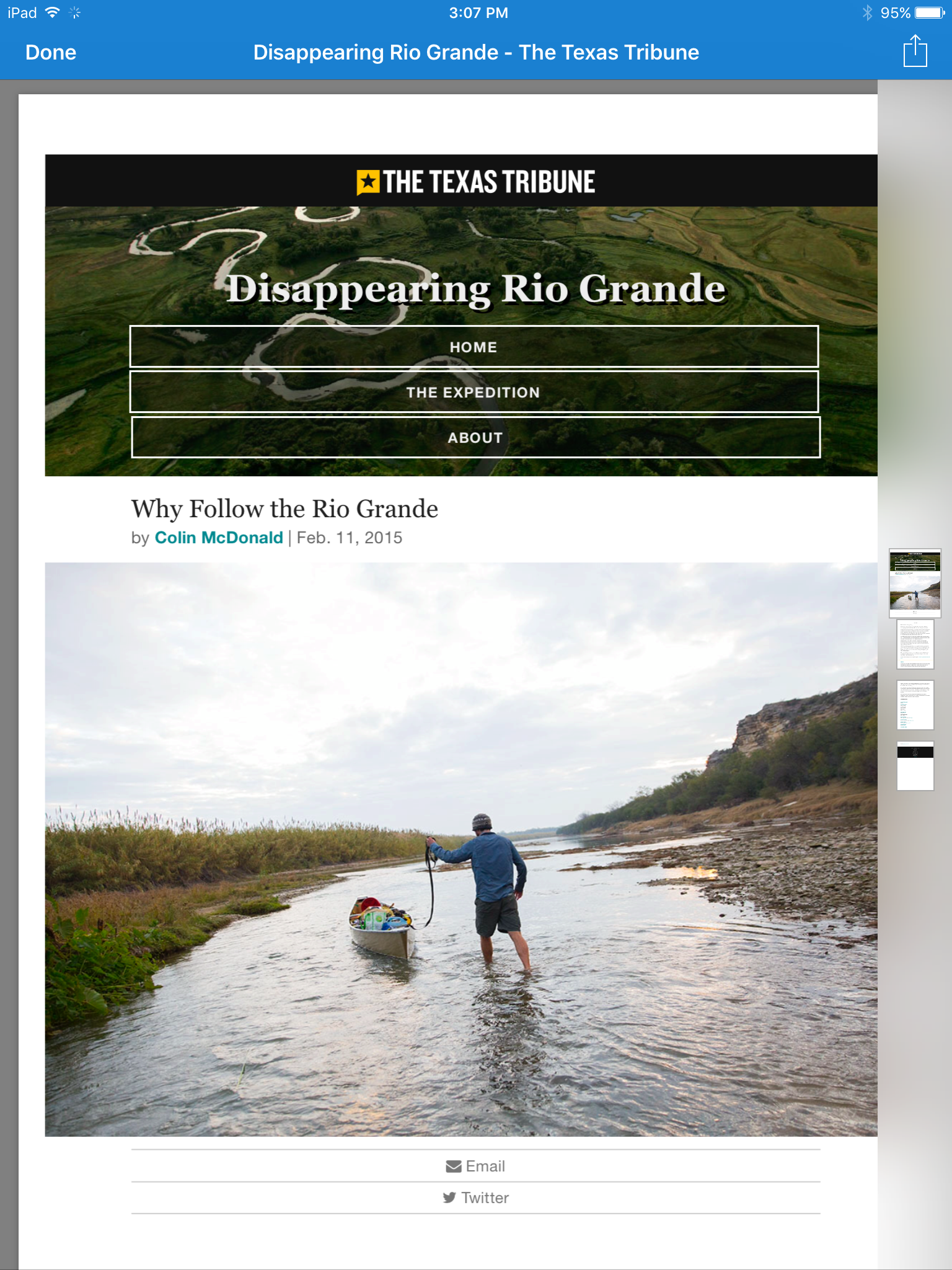Open the ABOUT page link
This screenshot has height=1270, width=952.
475,438
